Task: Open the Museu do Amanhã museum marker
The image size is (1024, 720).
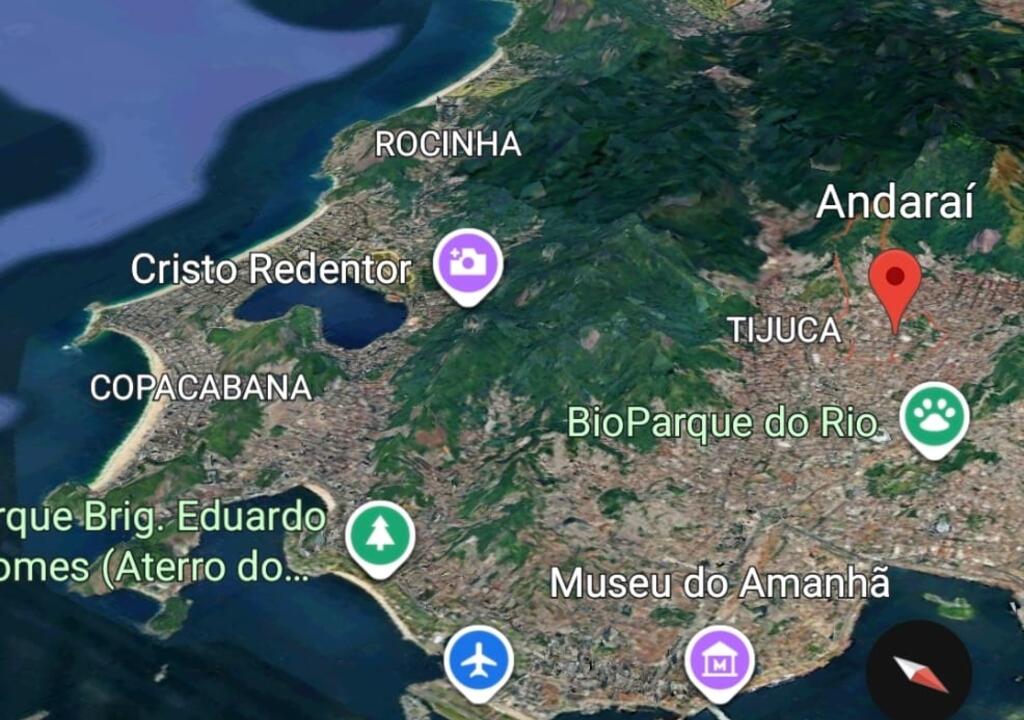Action: [x=719, y=663]
